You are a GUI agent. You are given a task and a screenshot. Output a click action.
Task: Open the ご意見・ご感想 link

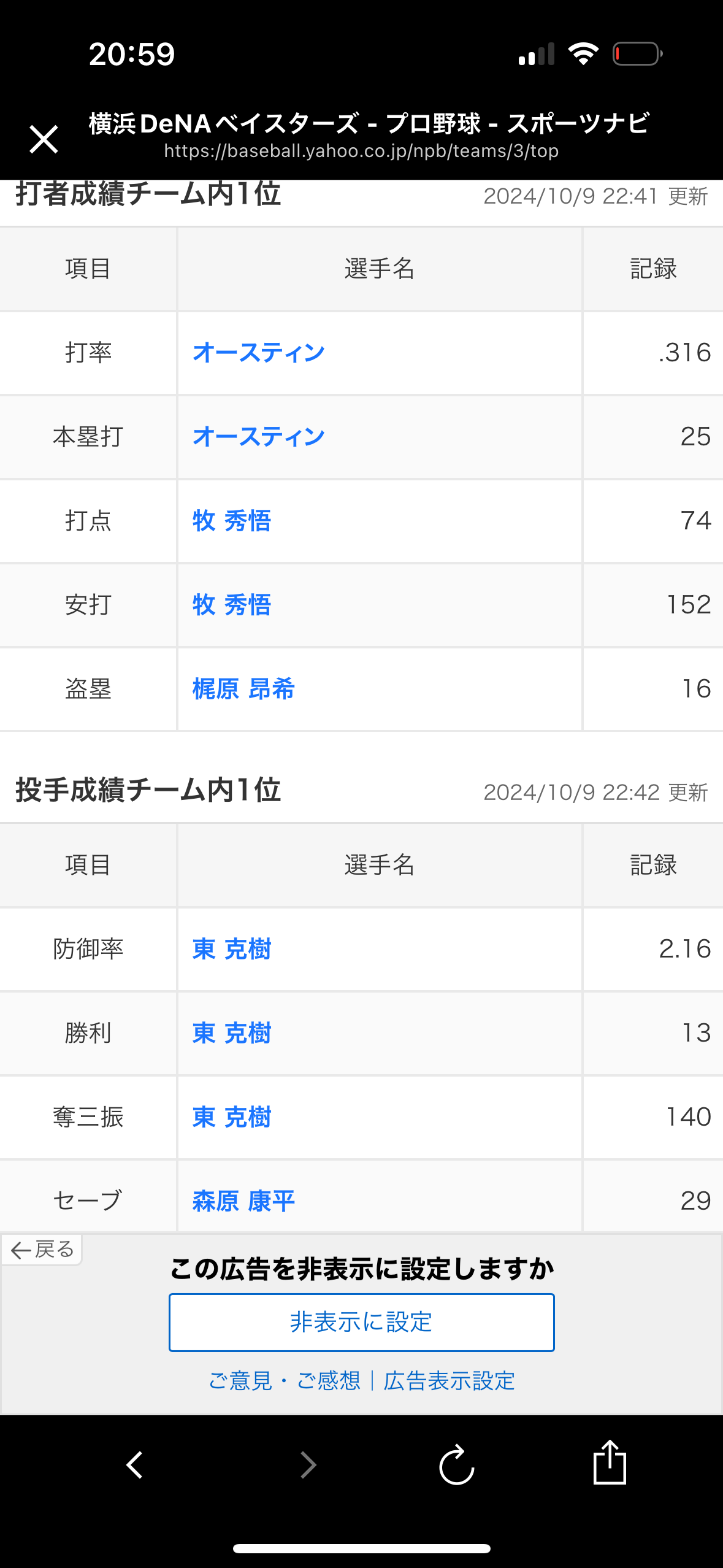click(285, 1381)
